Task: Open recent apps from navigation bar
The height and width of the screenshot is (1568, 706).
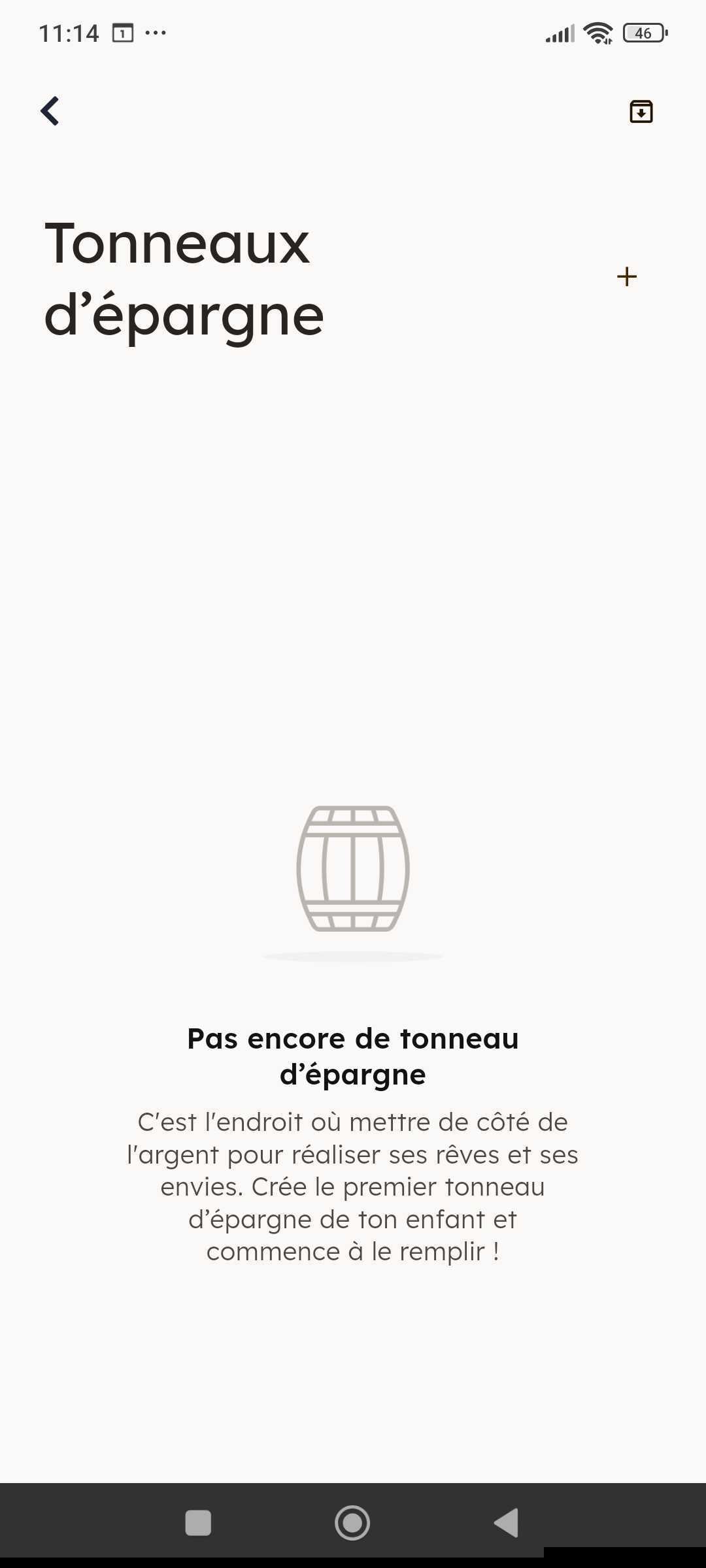Action: pyautogui.click(x=198, y=1523)
